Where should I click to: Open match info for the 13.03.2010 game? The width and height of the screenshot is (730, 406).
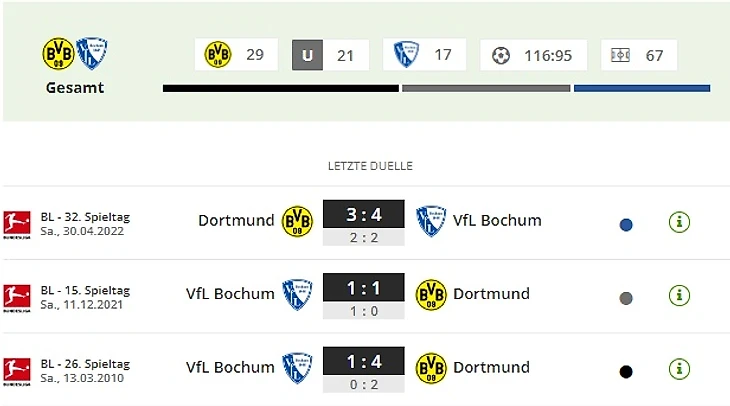click(x=679, y=369)
